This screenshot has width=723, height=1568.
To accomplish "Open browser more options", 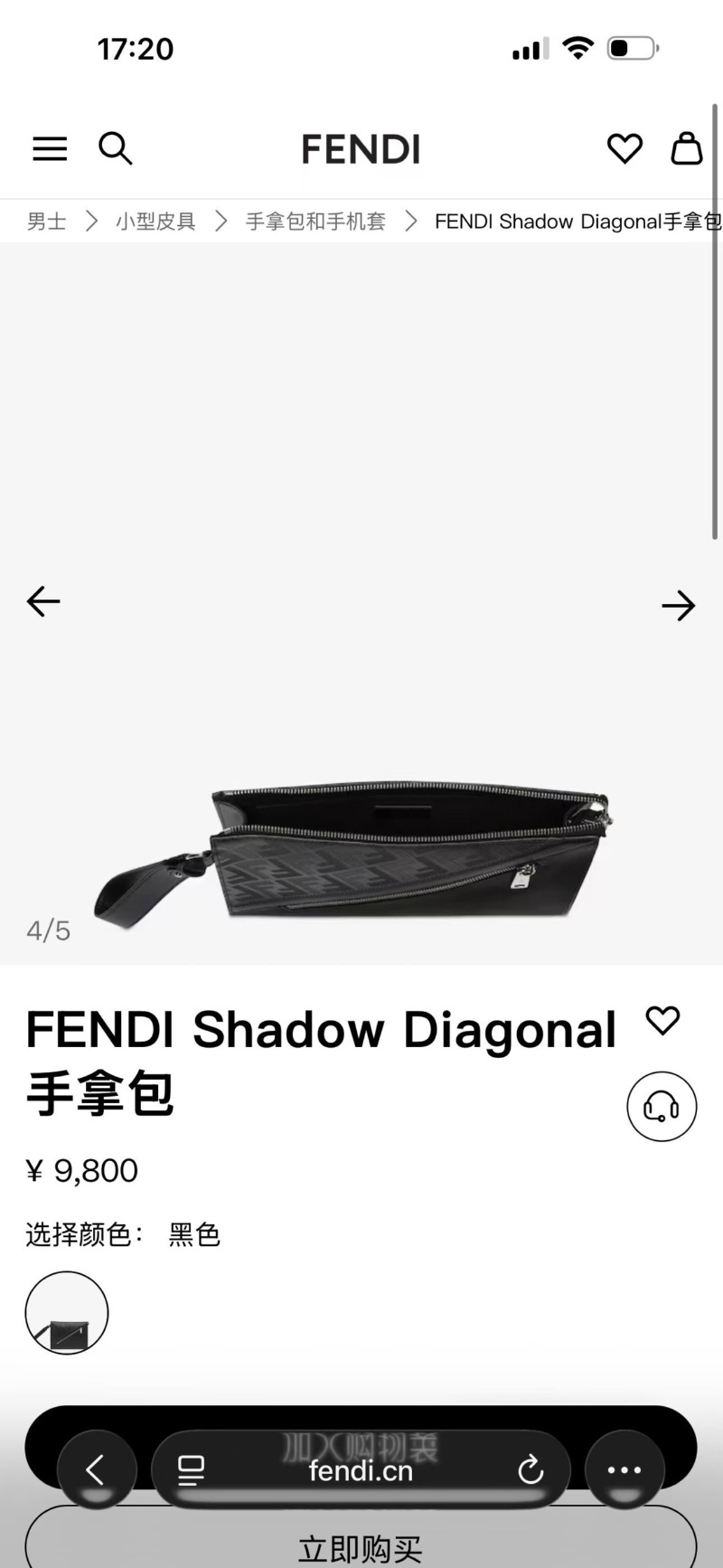I will tap(624, 1470).
